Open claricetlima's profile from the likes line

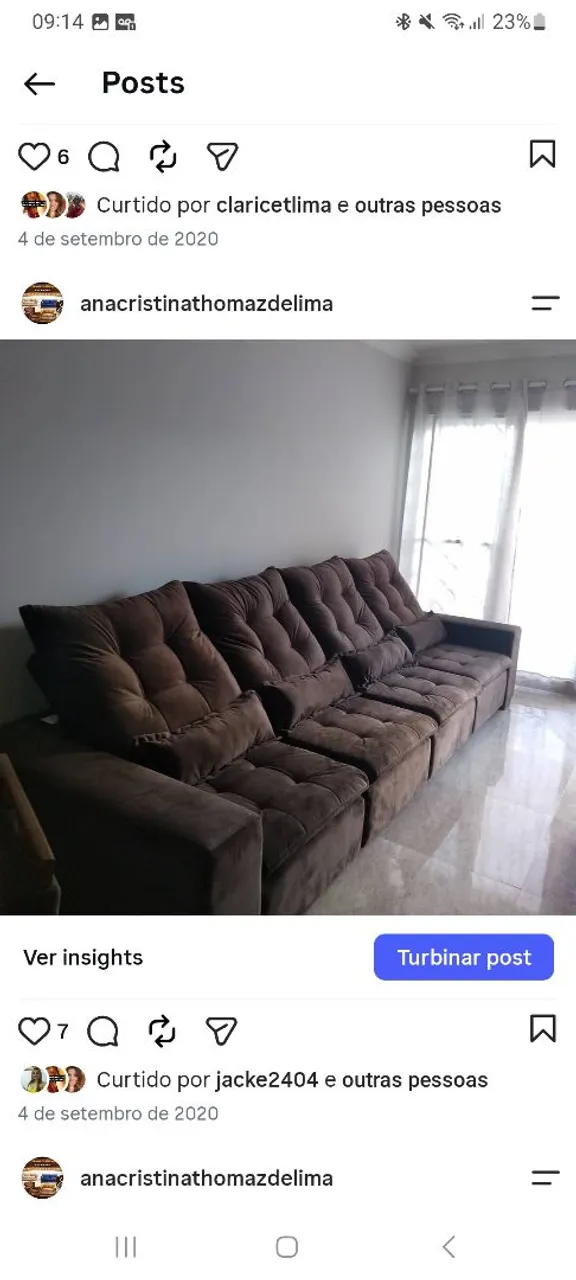pos(274,206)
